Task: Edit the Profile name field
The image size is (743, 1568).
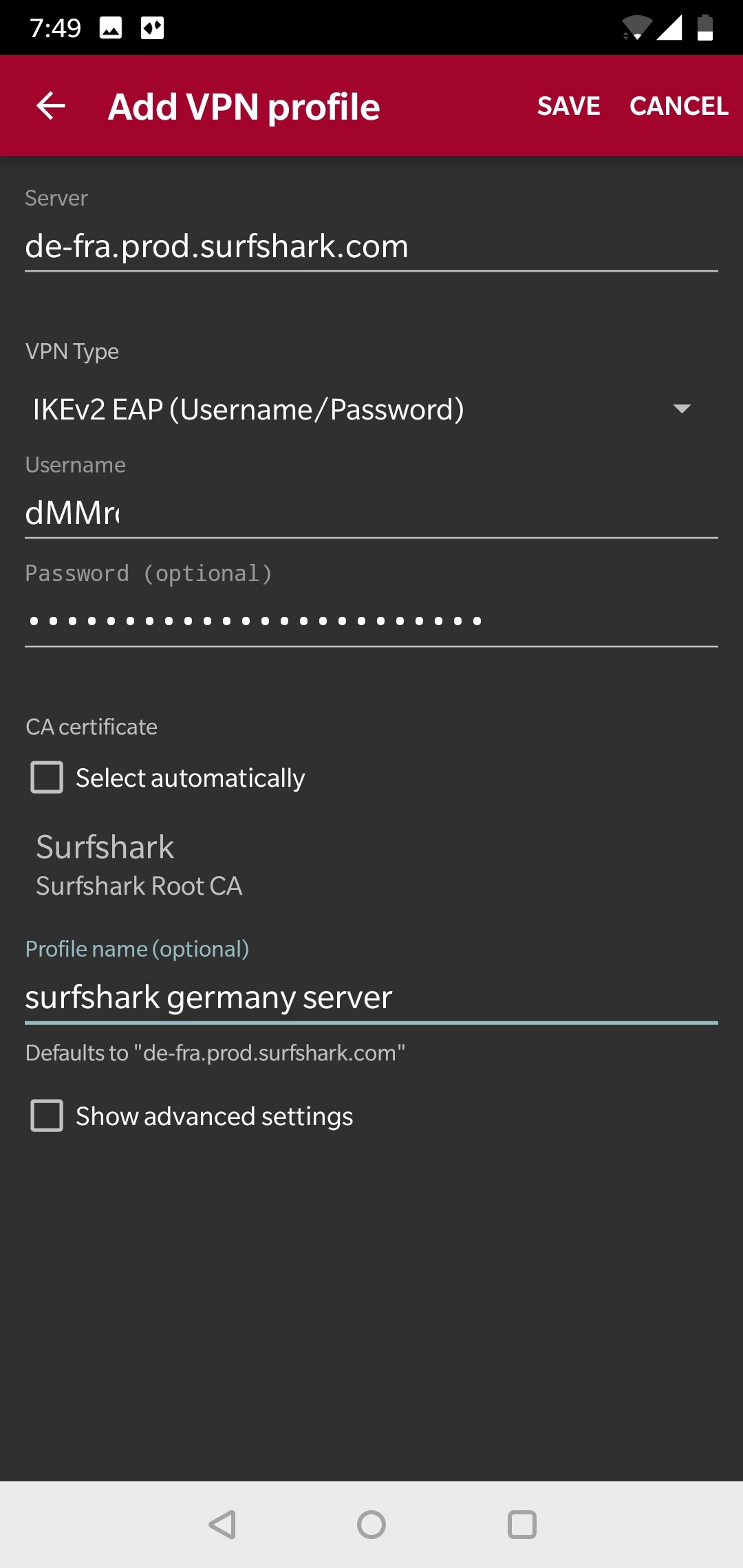Action: pos(371,998)
